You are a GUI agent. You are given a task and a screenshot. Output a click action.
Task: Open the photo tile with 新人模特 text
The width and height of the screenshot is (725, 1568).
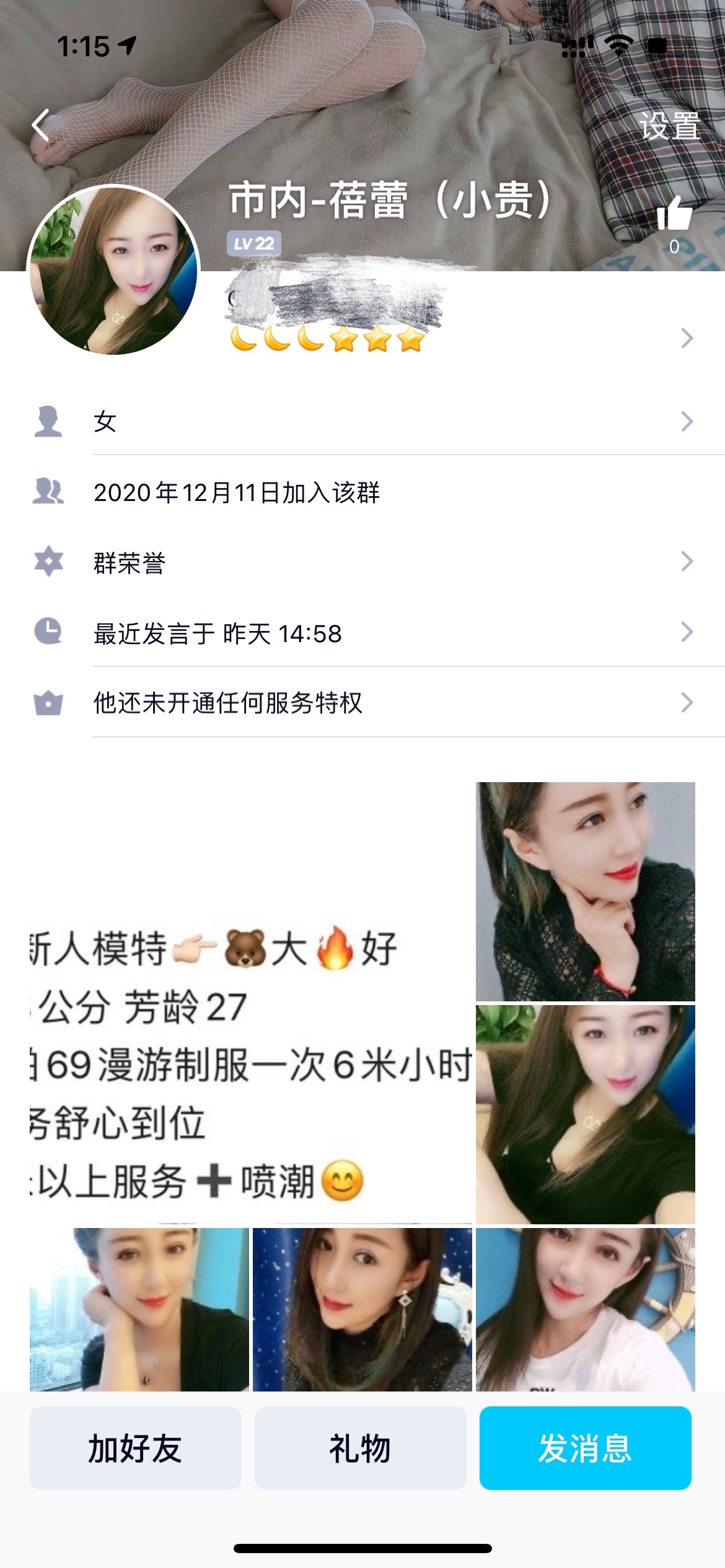coord(250,1003)
